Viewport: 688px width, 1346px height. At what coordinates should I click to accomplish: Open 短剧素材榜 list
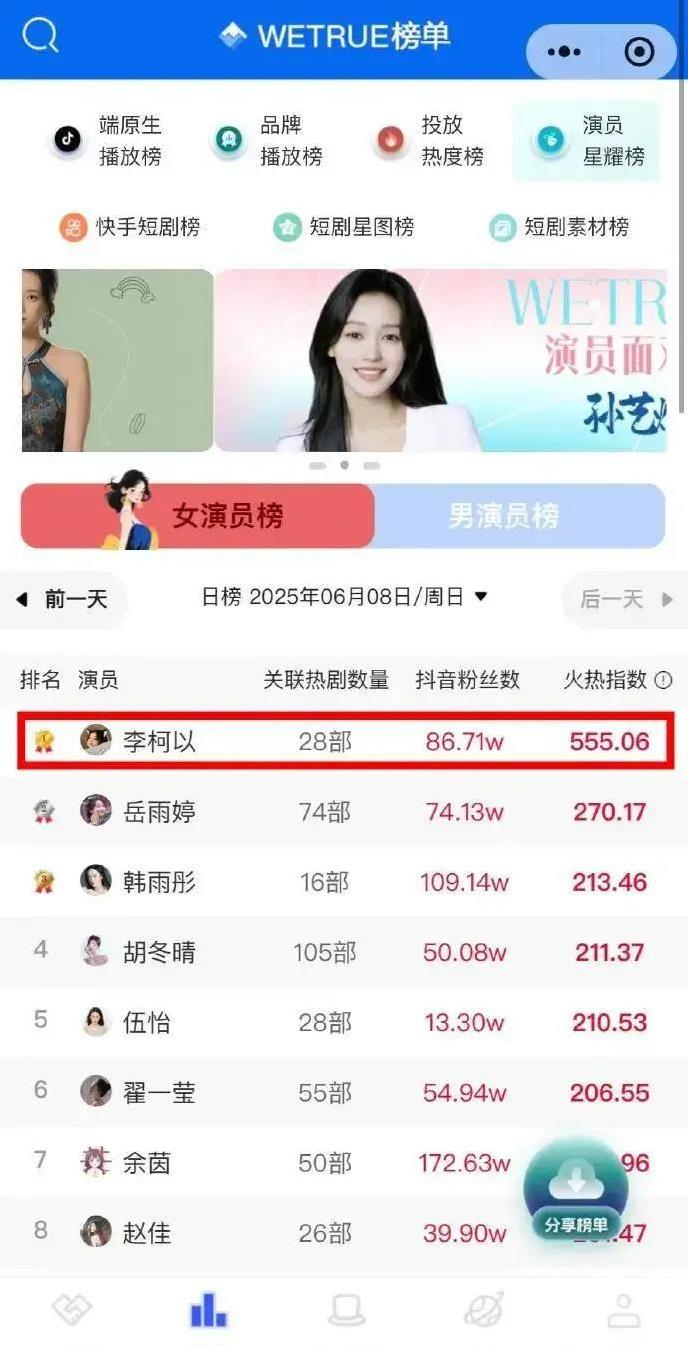pyautogui.click(x=559, y=227)
